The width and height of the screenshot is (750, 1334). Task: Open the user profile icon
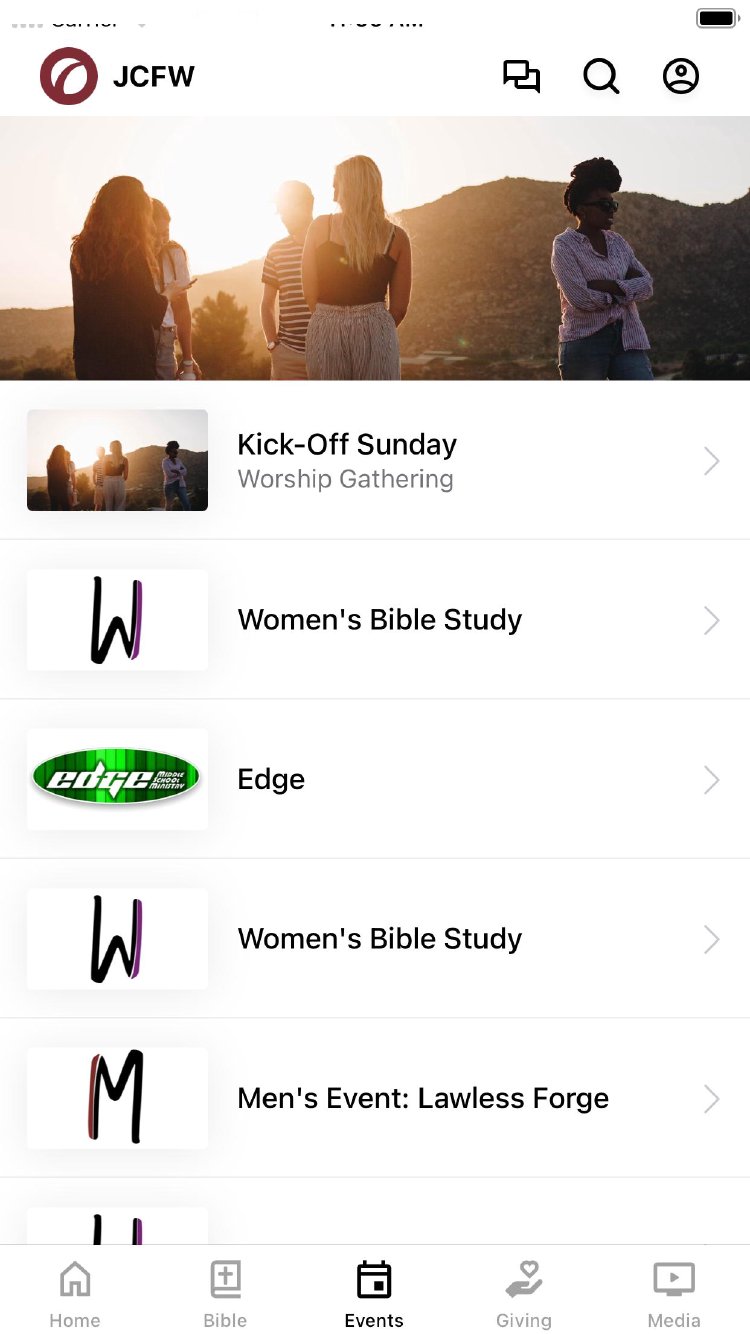681,77
